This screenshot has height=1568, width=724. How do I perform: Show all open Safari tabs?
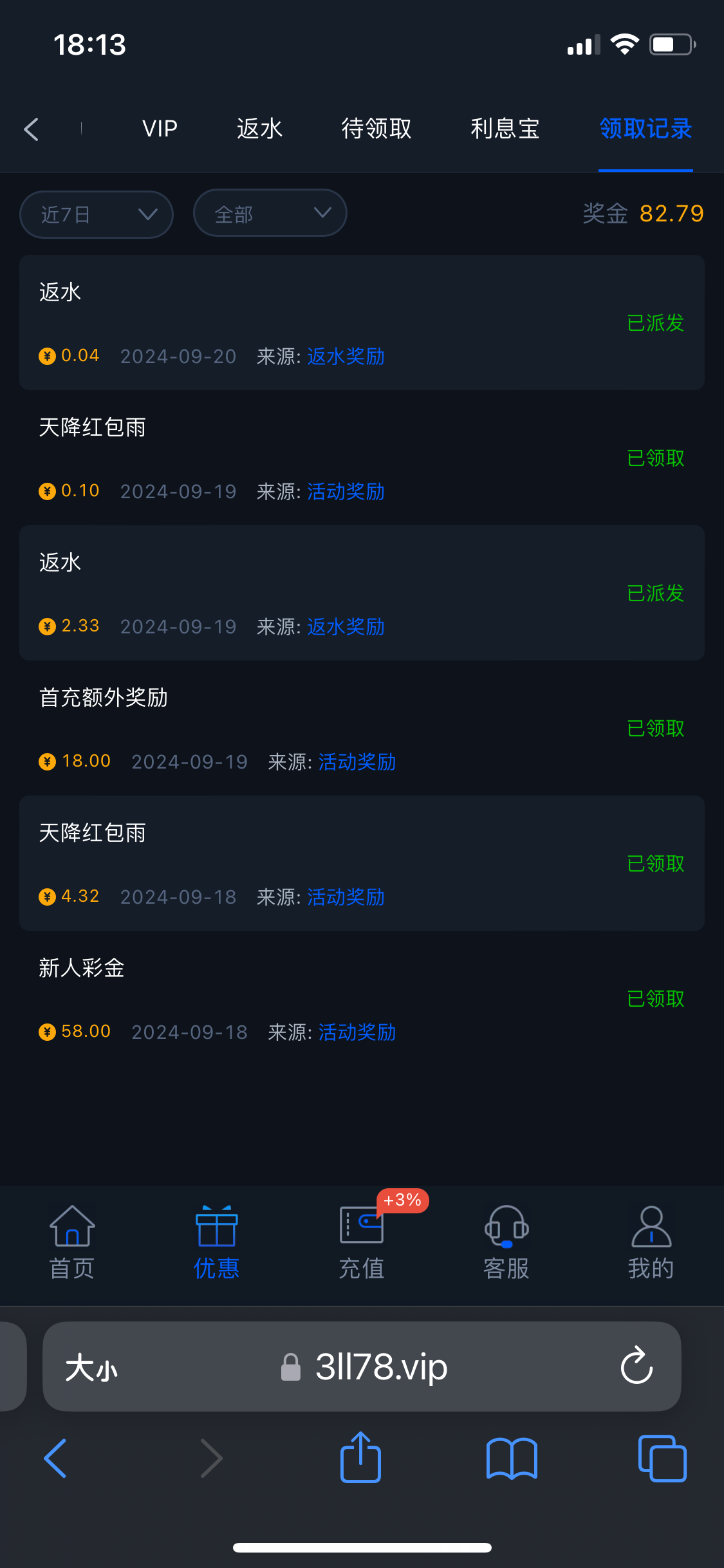pos(662,1458)
